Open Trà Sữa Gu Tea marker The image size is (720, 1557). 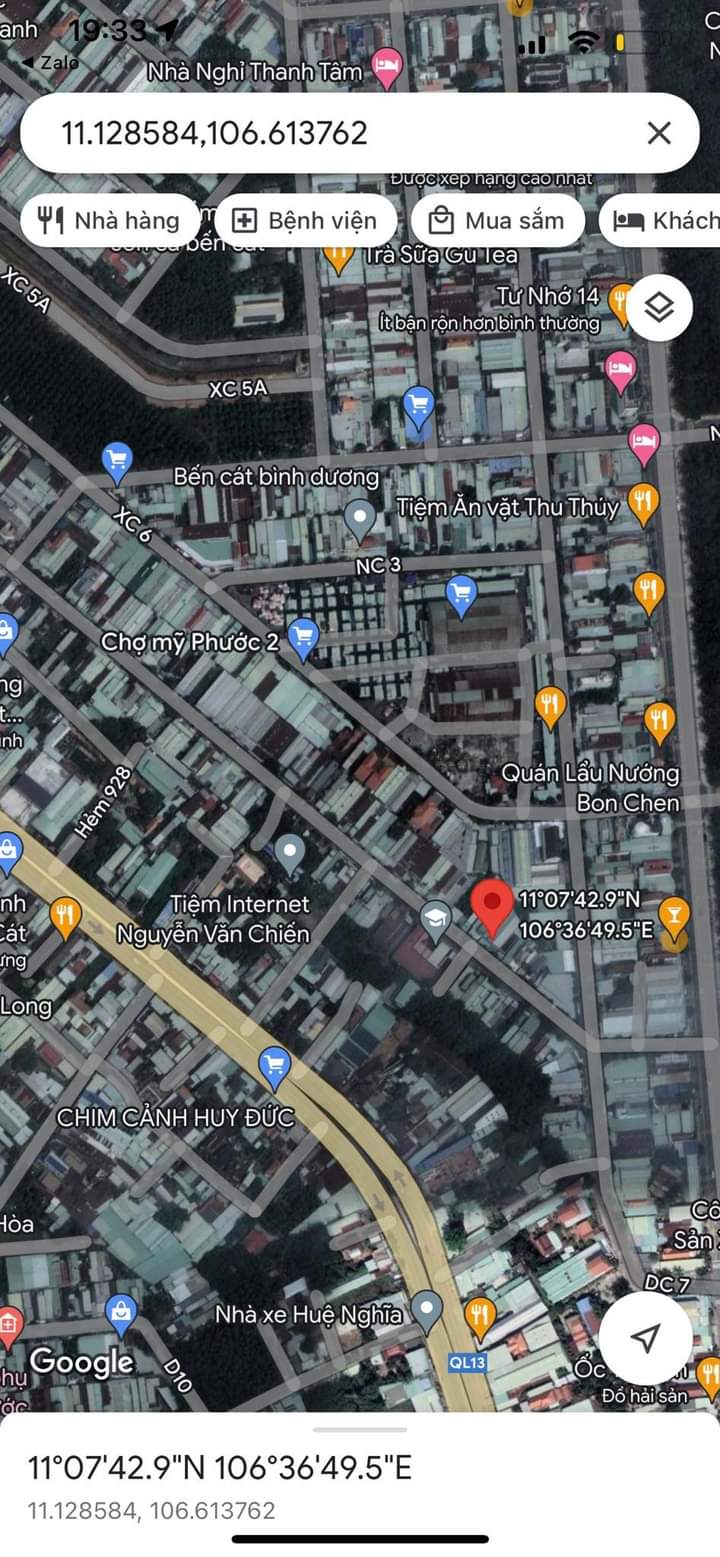(x=339, y=256)
